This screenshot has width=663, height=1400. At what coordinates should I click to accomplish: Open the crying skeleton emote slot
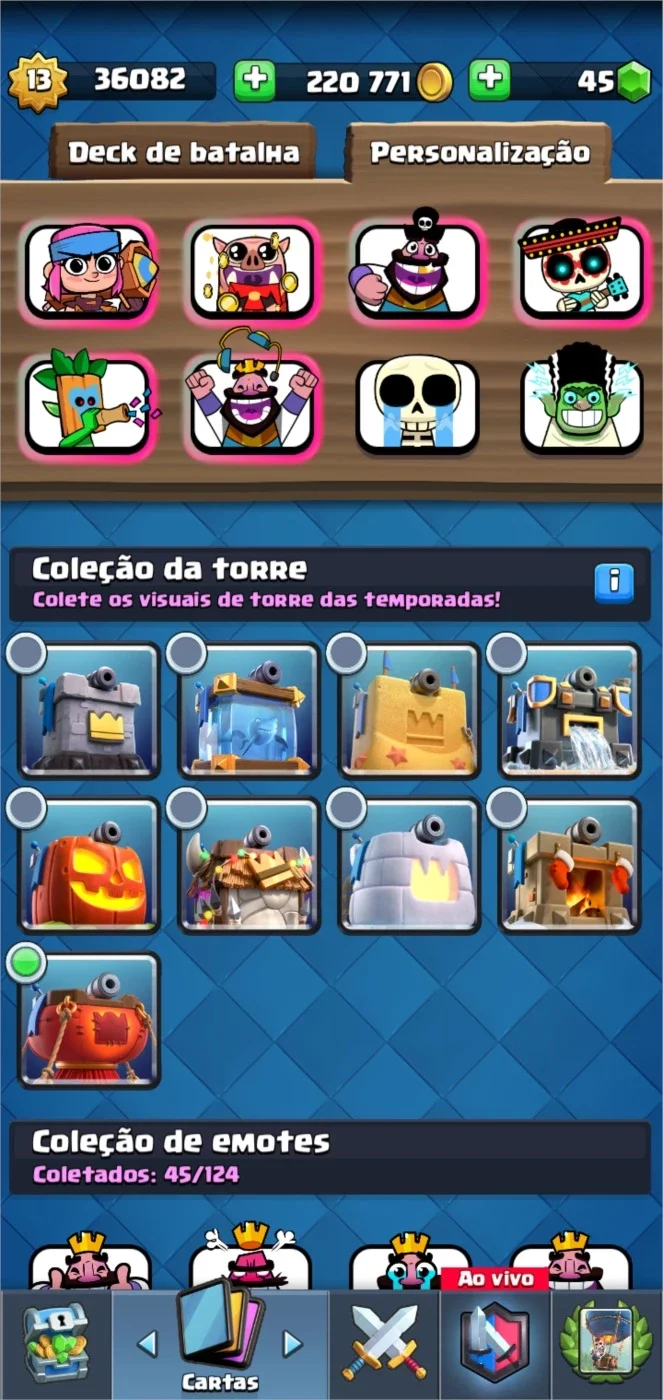point(418,404)
